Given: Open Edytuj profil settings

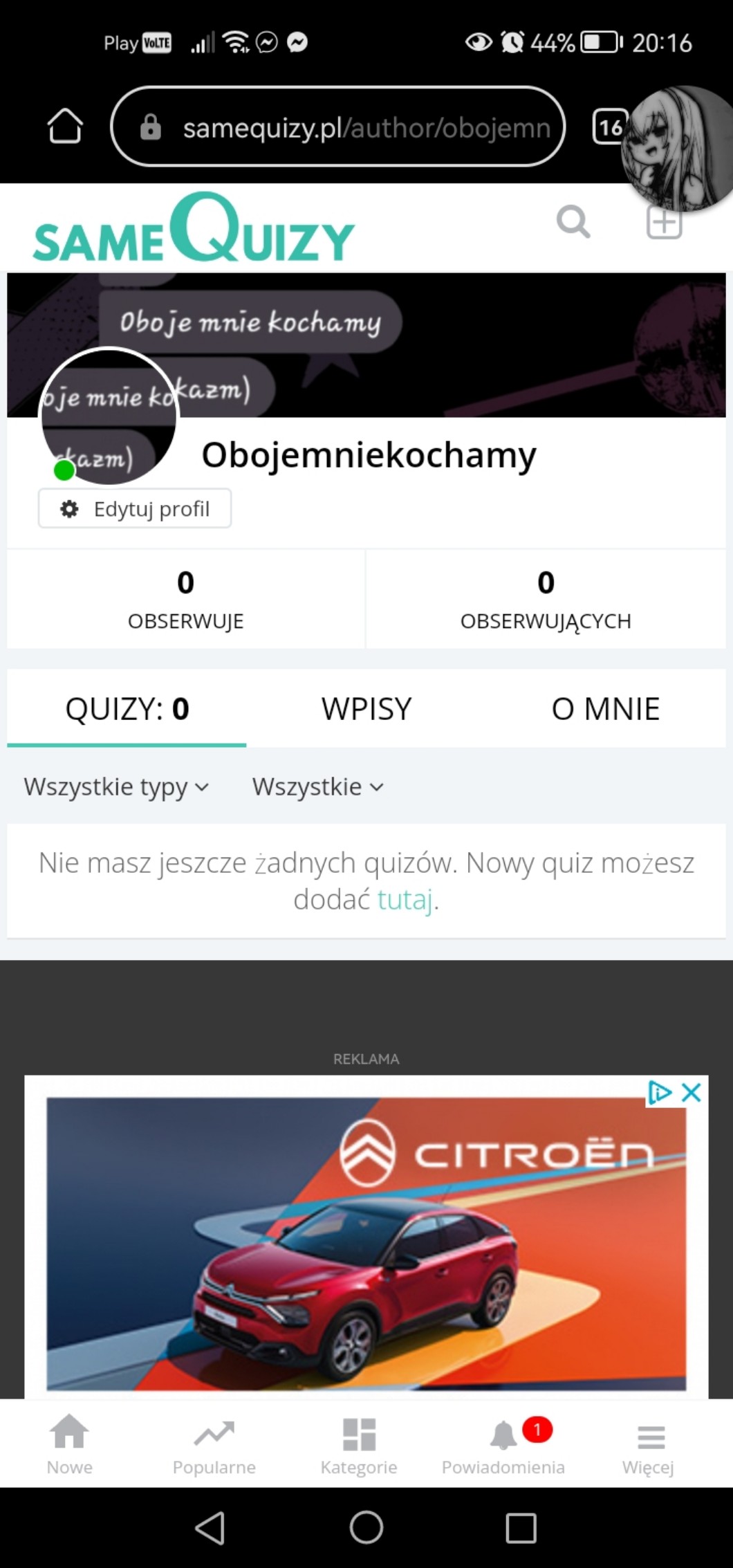Looking at the screenshot, I should click(x=135, y=509).
